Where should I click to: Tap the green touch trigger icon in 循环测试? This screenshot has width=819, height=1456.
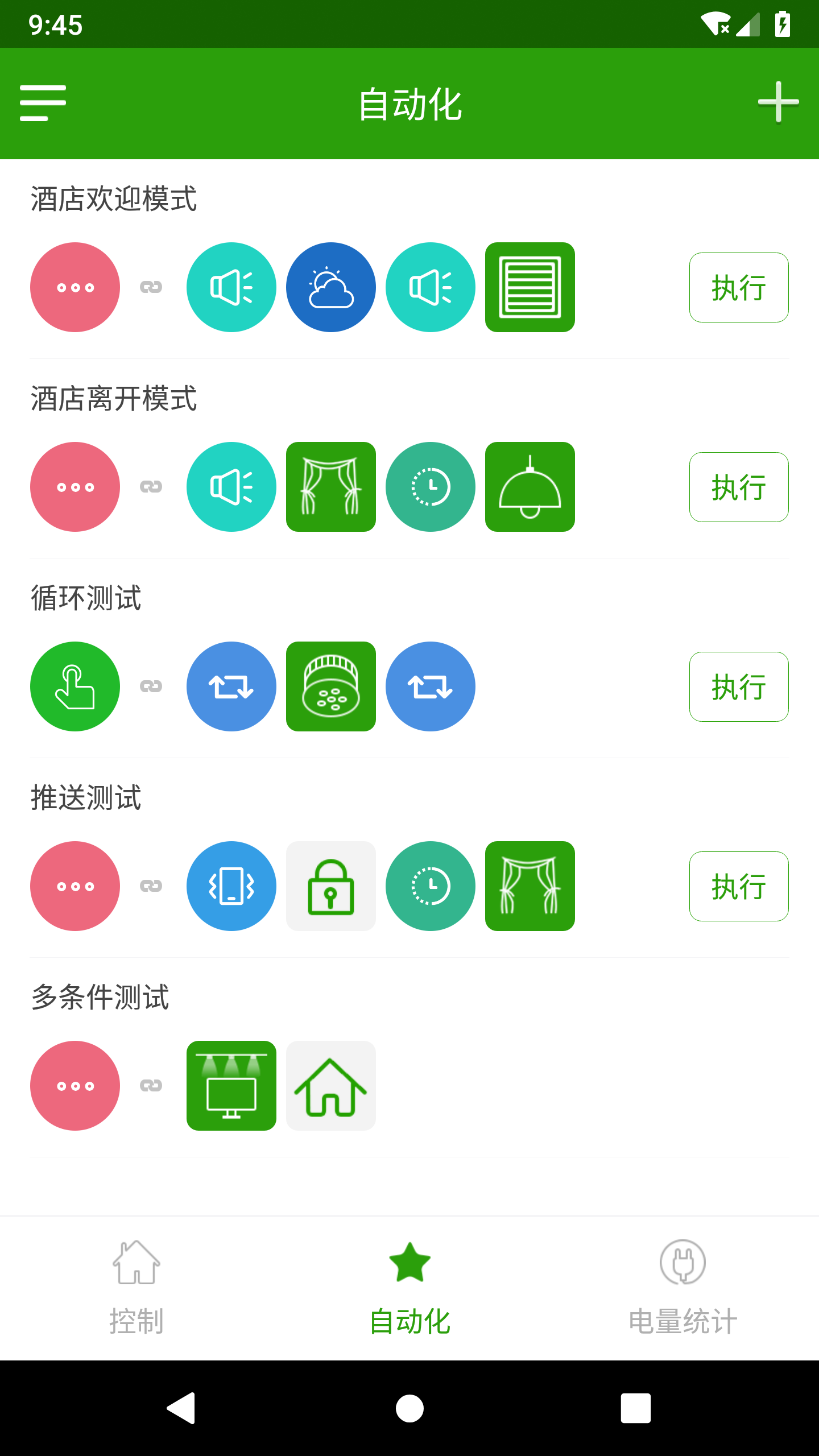pos(75,686)
